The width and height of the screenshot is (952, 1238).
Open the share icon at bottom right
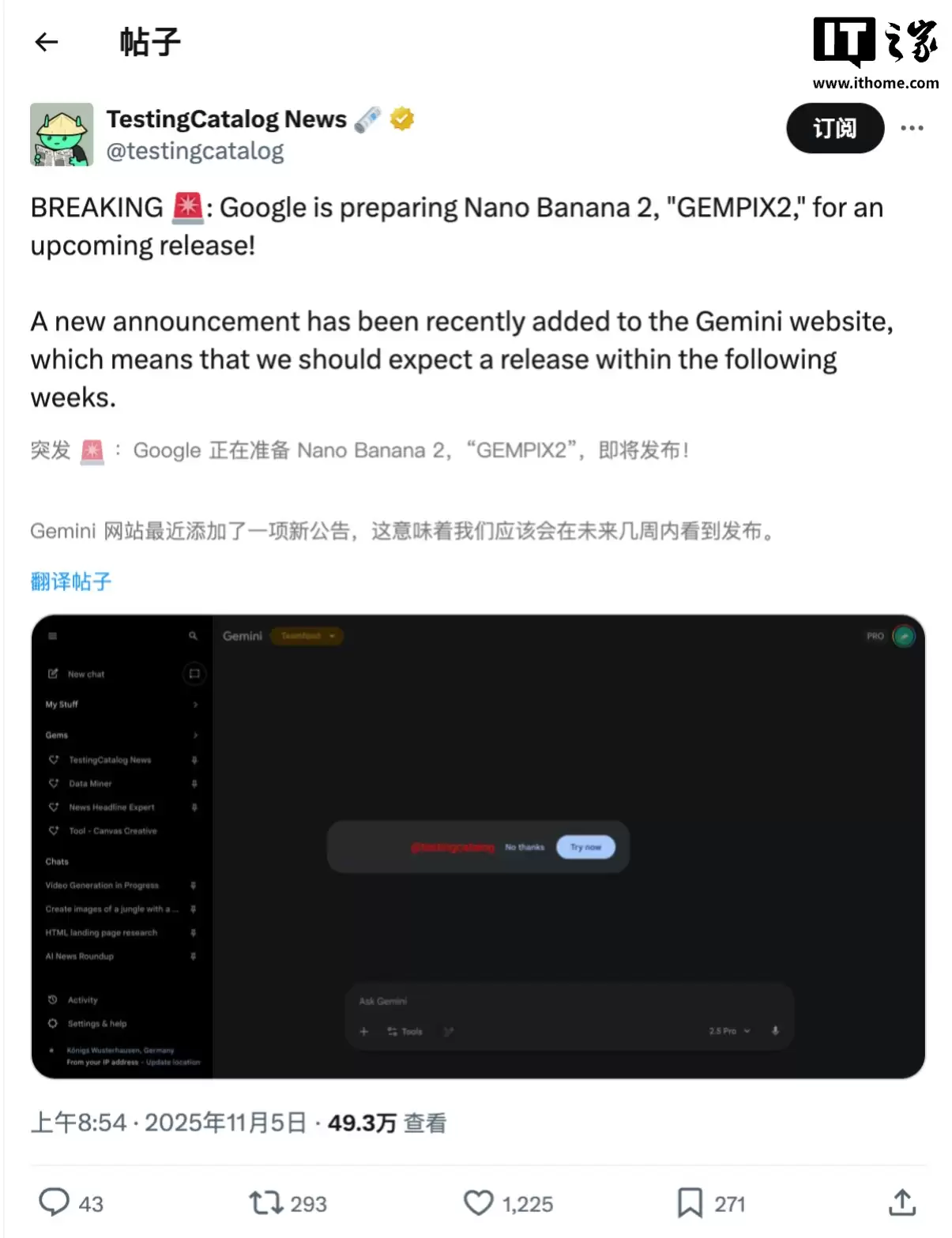click(x=901, y=1203)
